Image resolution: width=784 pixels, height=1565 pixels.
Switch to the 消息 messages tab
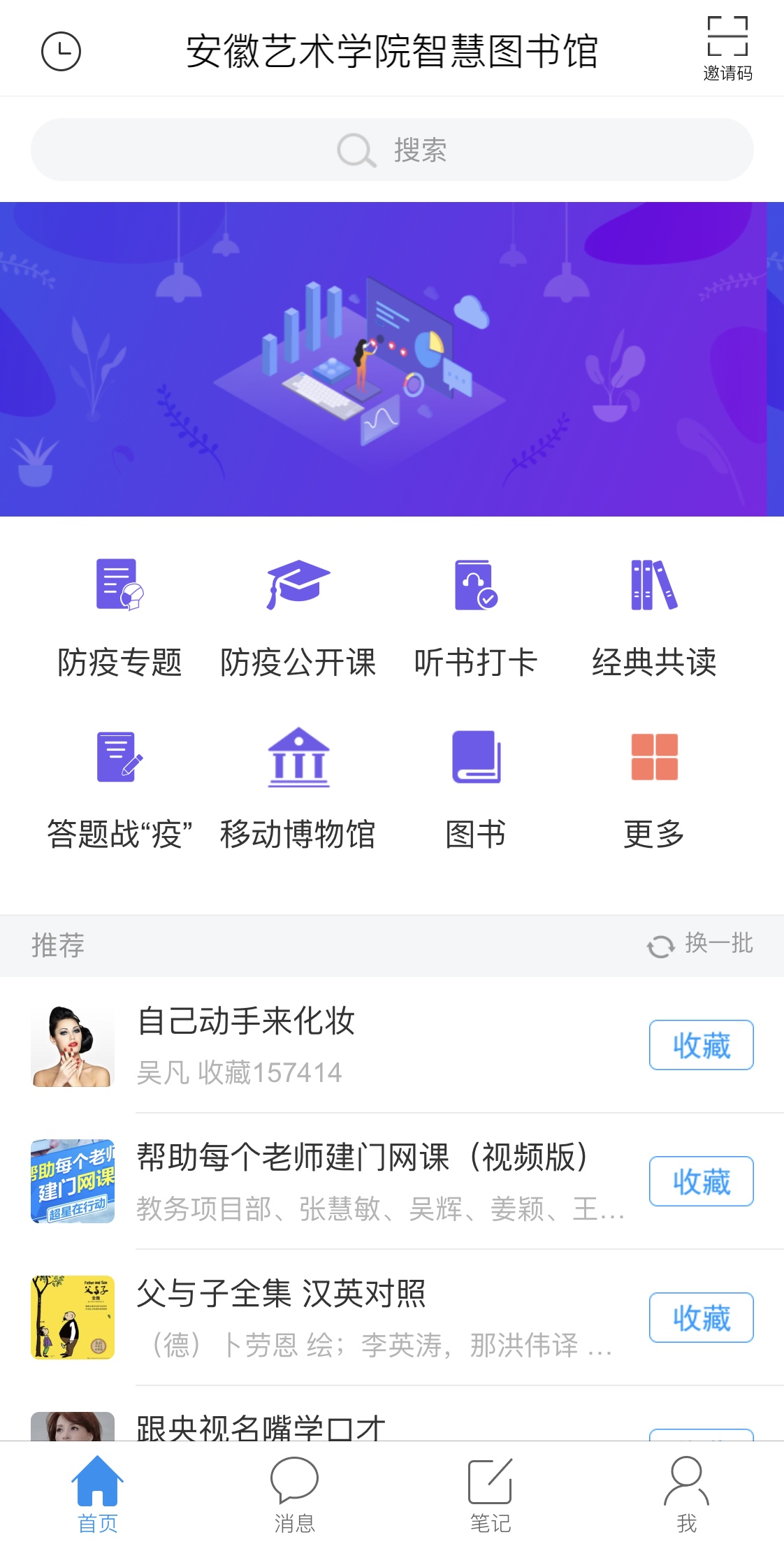294,1493
